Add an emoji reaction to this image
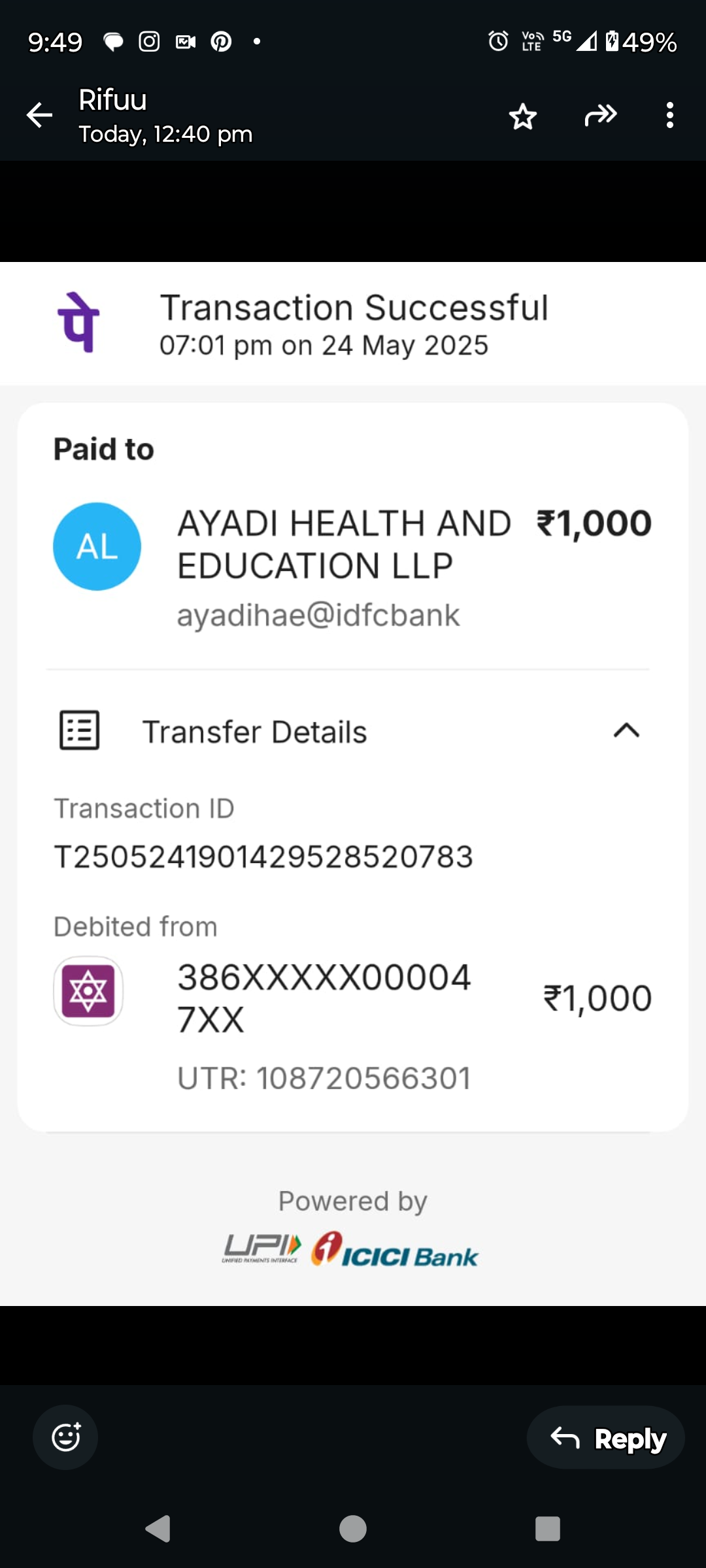The image size is (706, 1568). click(66, 1437)
